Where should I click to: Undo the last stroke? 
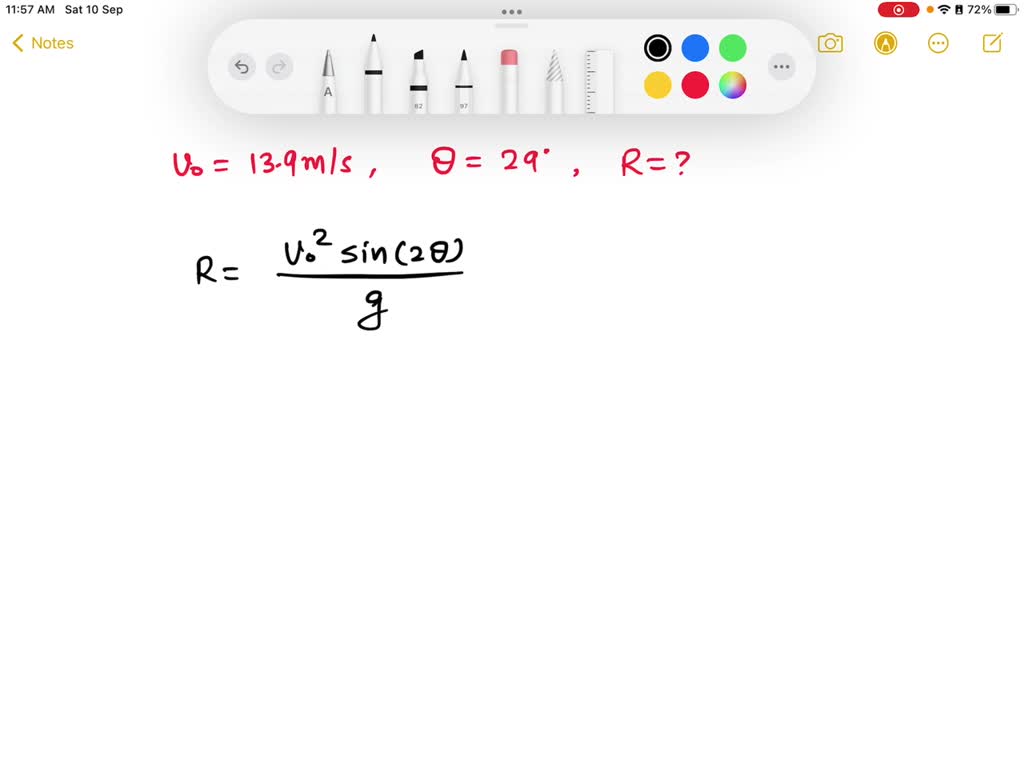[x=241, y=67]
